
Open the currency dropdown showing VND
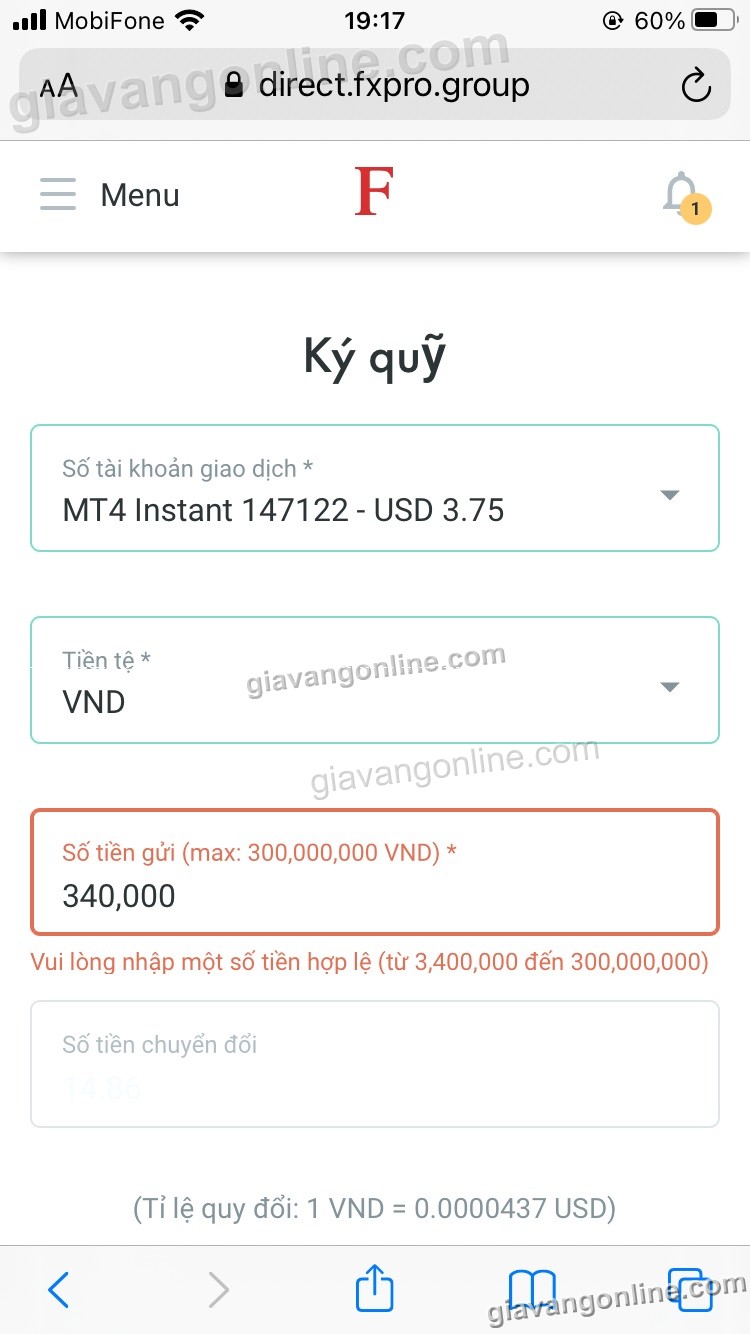pyautogui.click(x=375, y=680)
